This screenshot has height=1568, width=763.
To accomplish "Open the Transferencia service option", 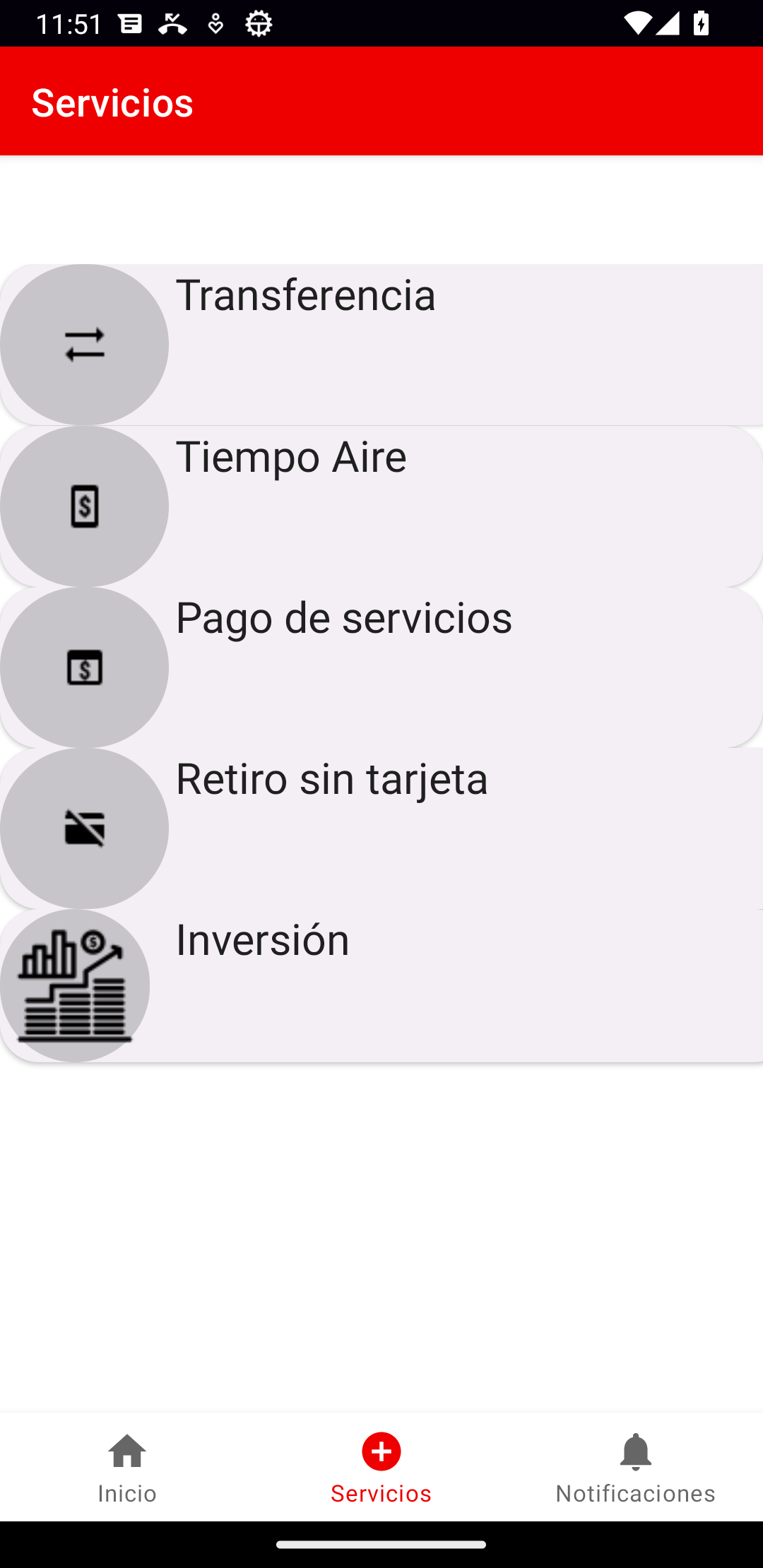I will click(x=381, y=344).
